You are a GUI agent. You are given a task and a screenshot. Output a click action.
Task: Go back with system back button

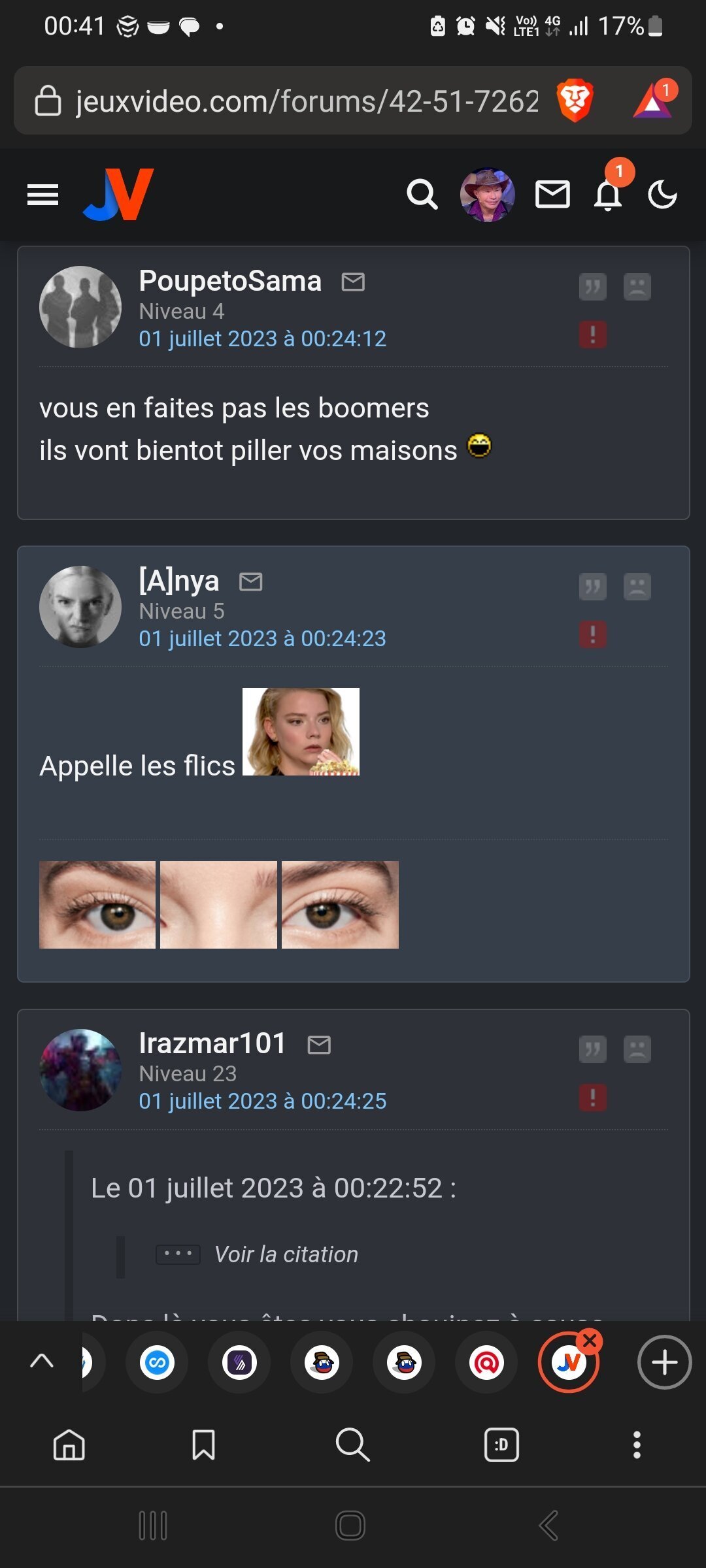(549, 1526)
